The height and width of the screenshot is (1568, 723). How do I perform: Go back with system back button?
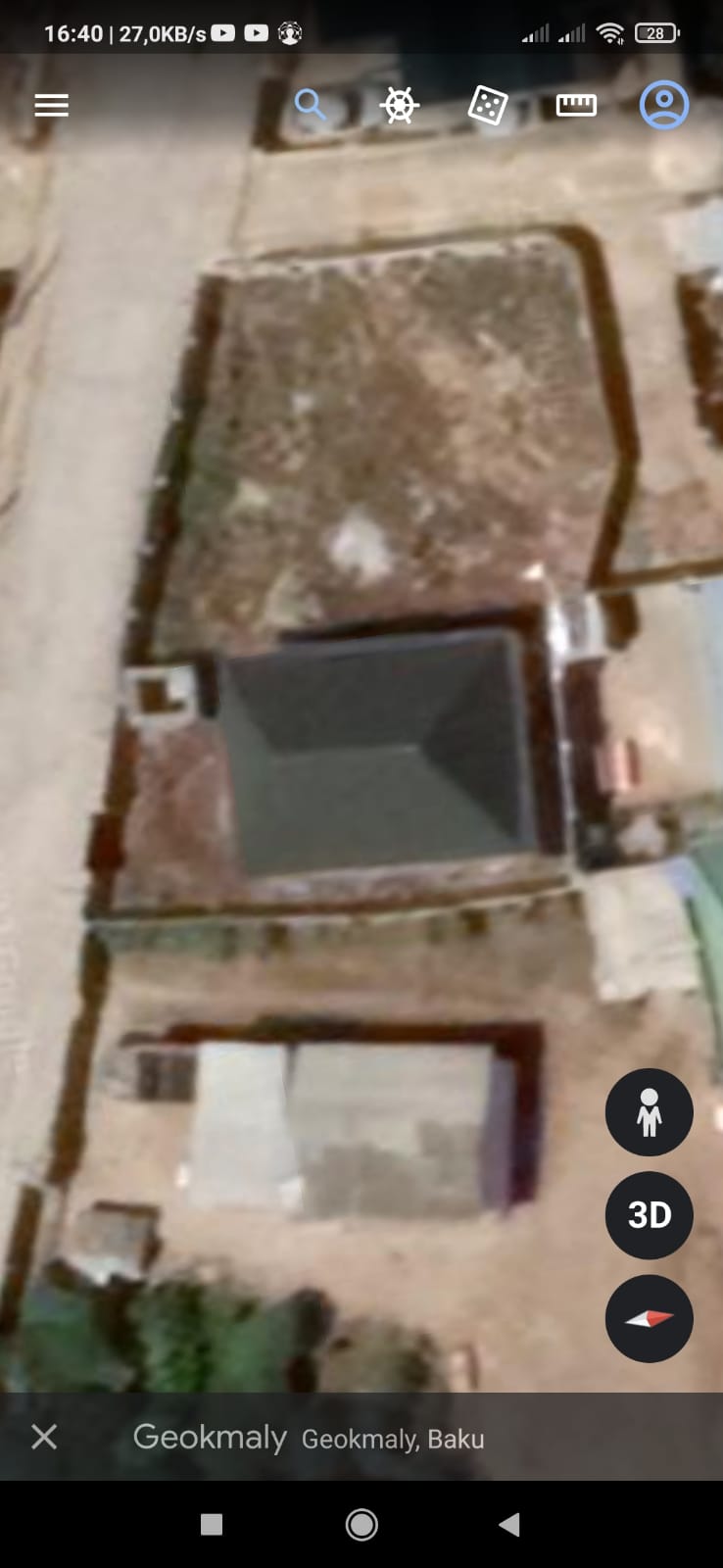coord(508,1524)
